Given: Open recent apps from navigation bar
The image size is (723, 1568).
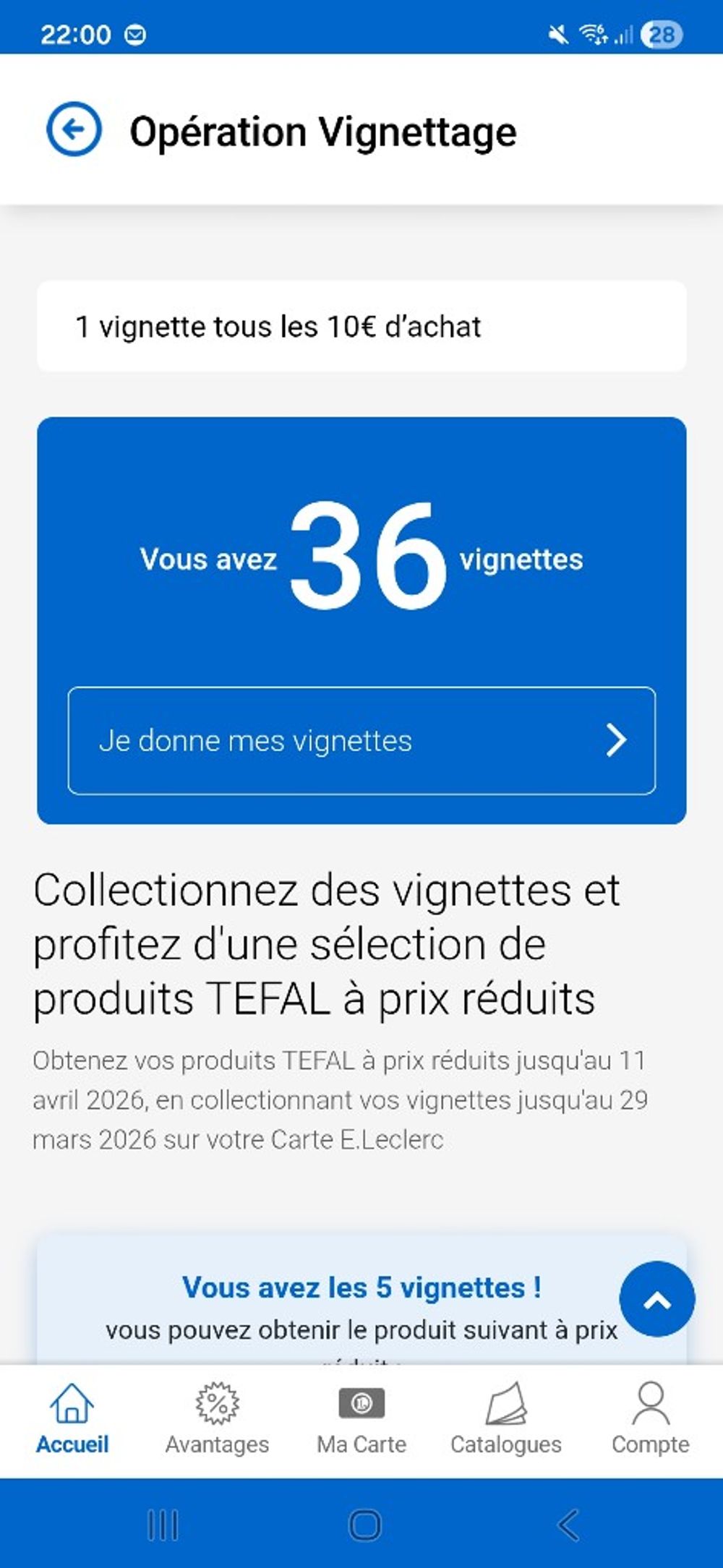Looking at the screenshot, I should click(163, 1525).
